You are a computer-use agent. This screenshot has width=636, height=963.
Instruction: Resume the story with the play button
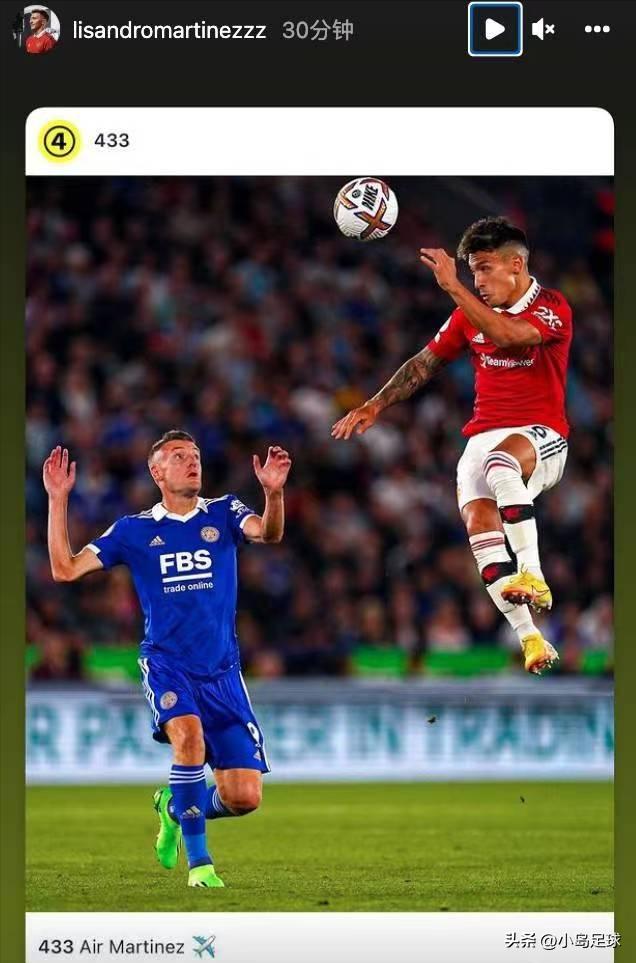point(495,30)
